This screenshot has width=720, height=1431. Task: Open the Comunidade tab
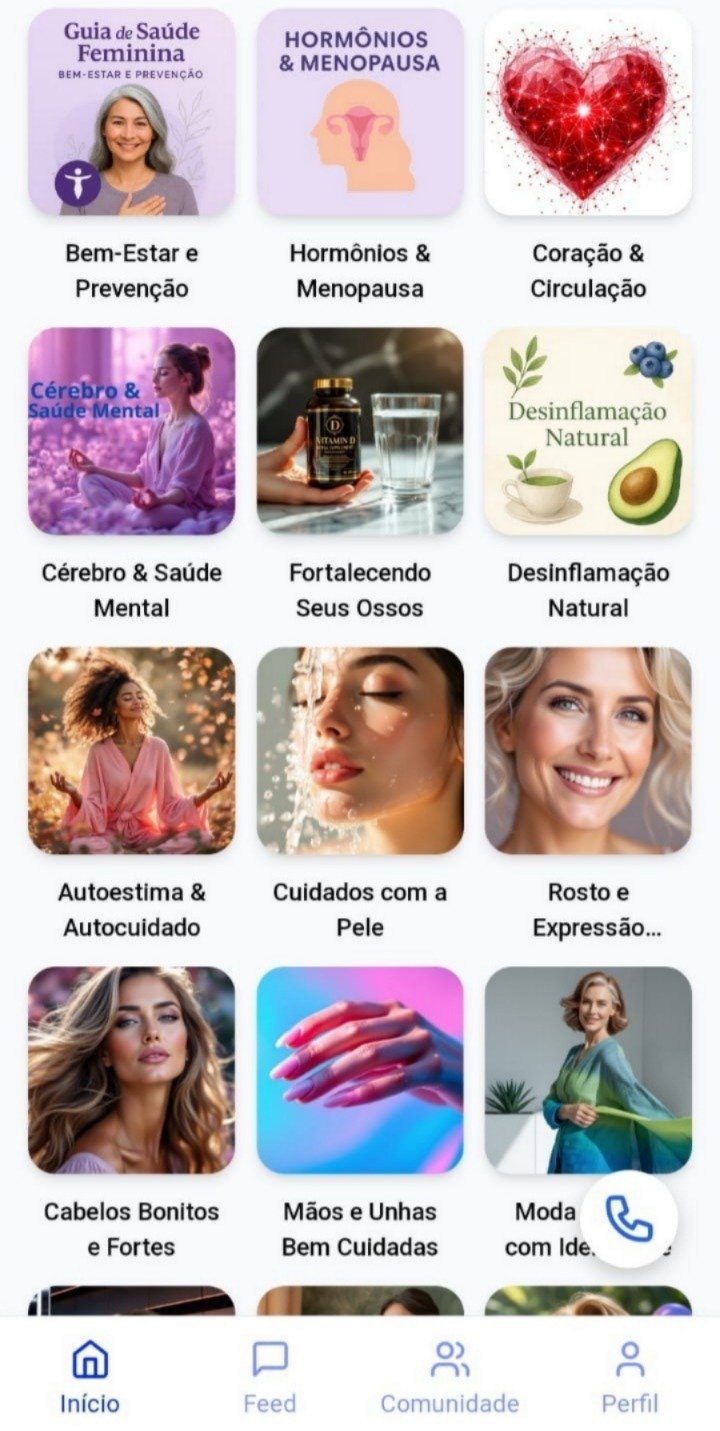coord(450,1377)
